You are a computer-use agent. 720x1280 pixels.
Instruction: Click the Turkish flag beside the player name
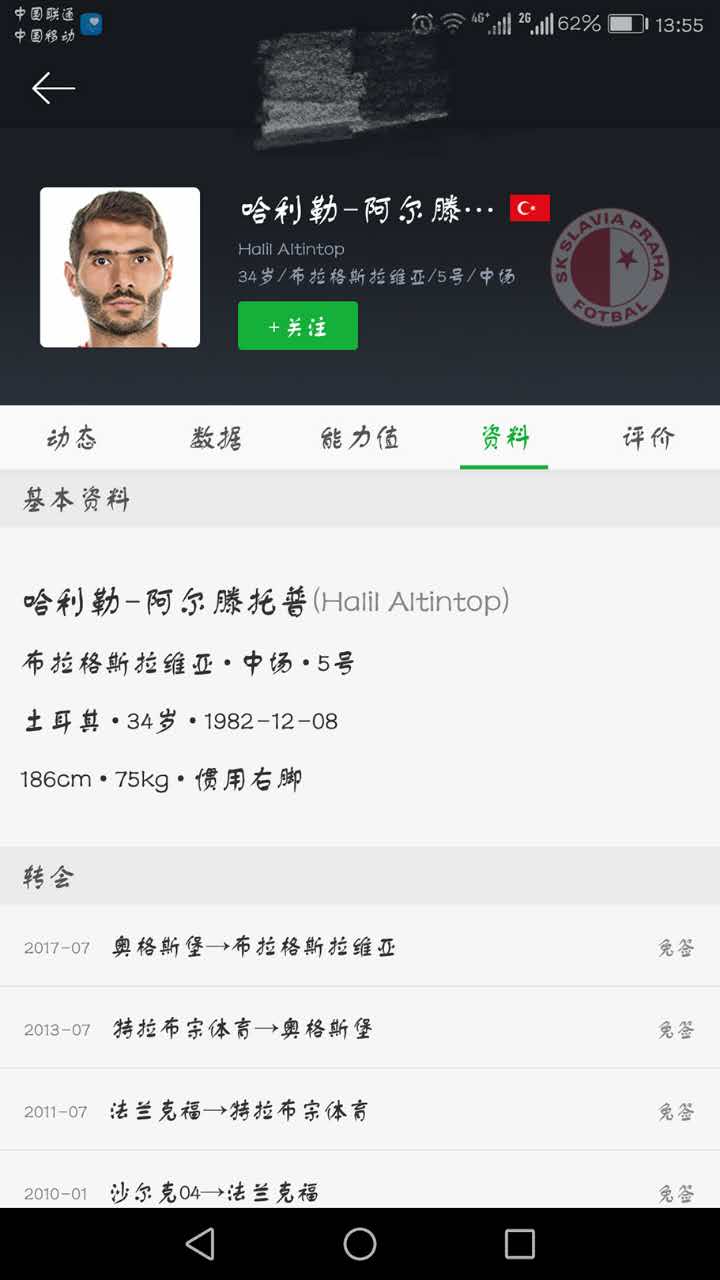pyautogui.click(x=529, y=207)
